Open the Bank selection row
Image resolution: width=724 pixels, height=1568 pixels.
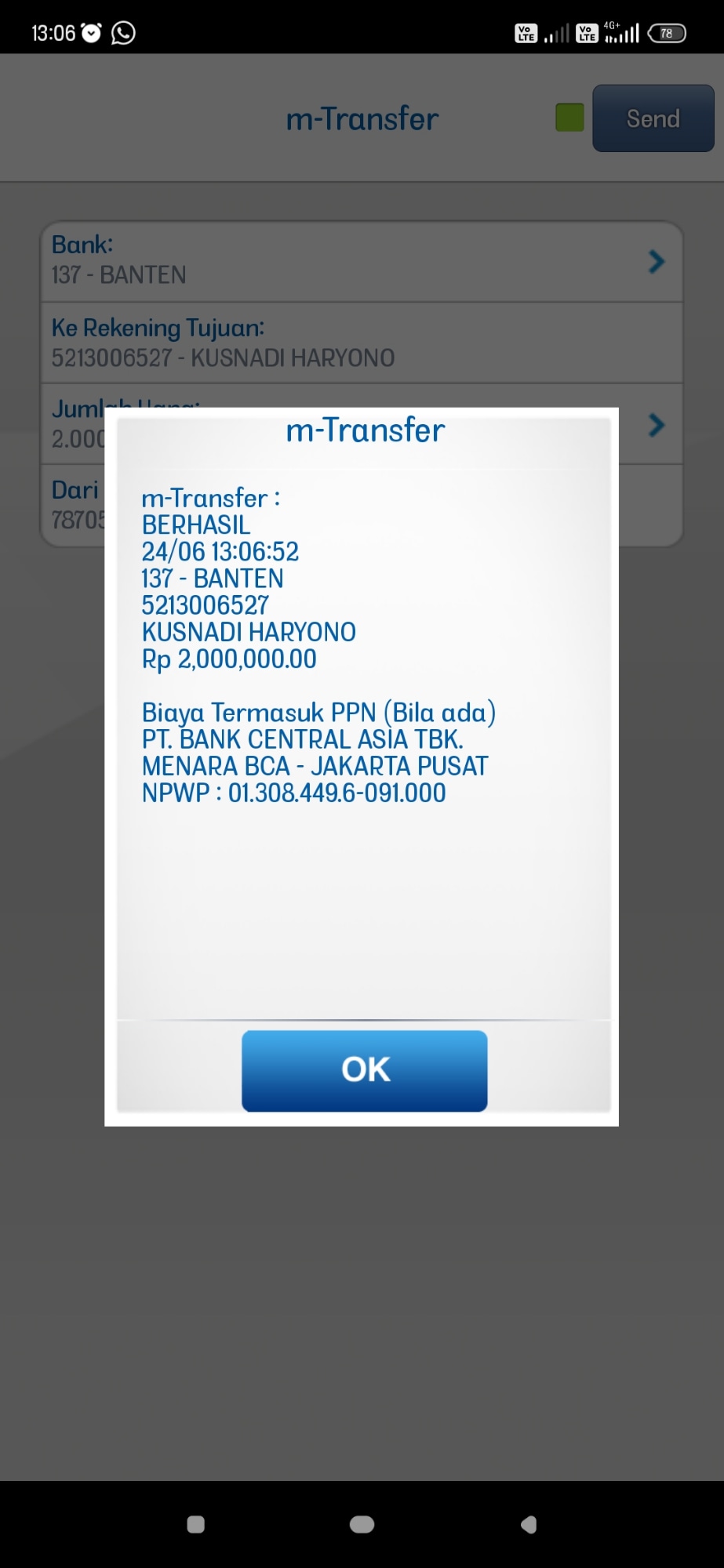point(361,261)
